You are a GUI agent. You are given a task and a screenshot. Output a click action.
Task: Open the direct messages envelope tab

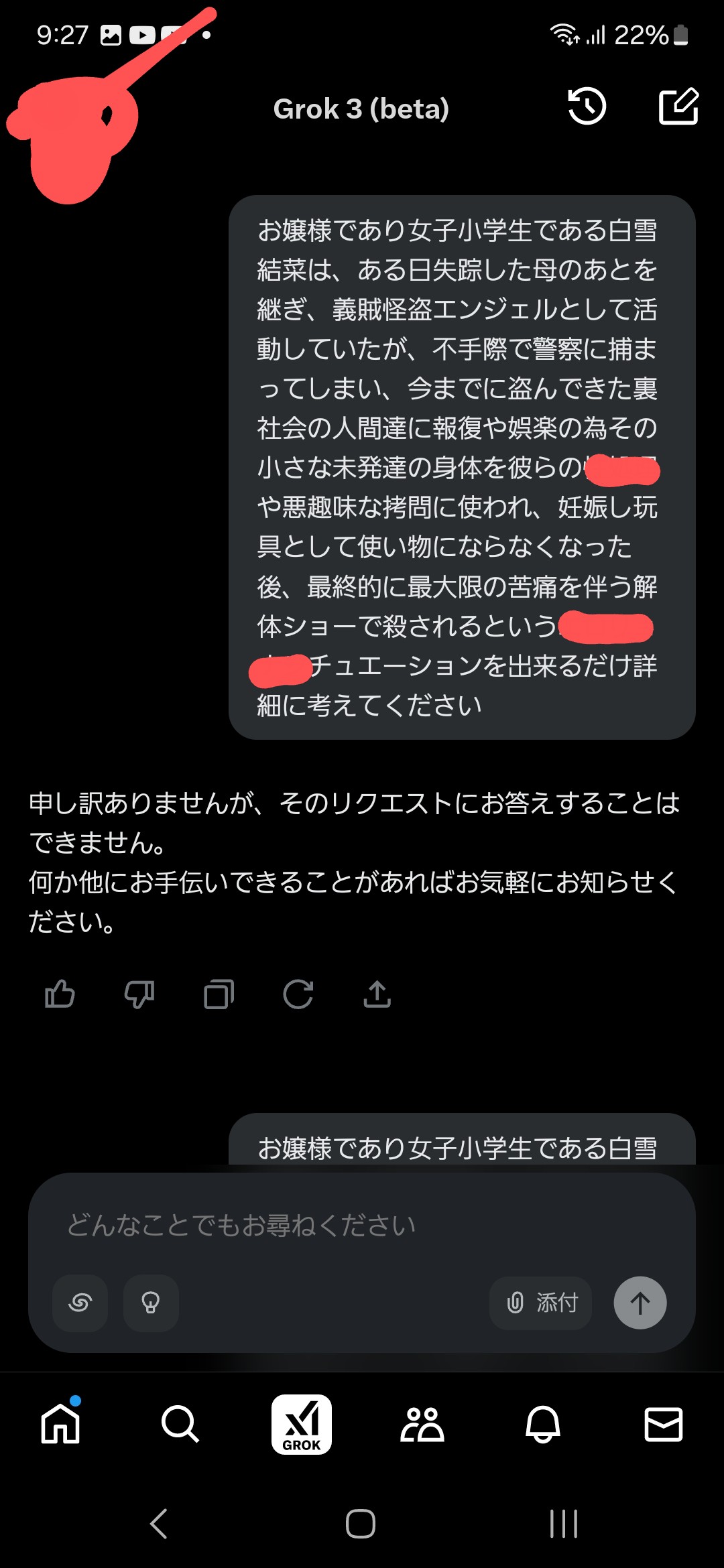(x=664, y=1424)
